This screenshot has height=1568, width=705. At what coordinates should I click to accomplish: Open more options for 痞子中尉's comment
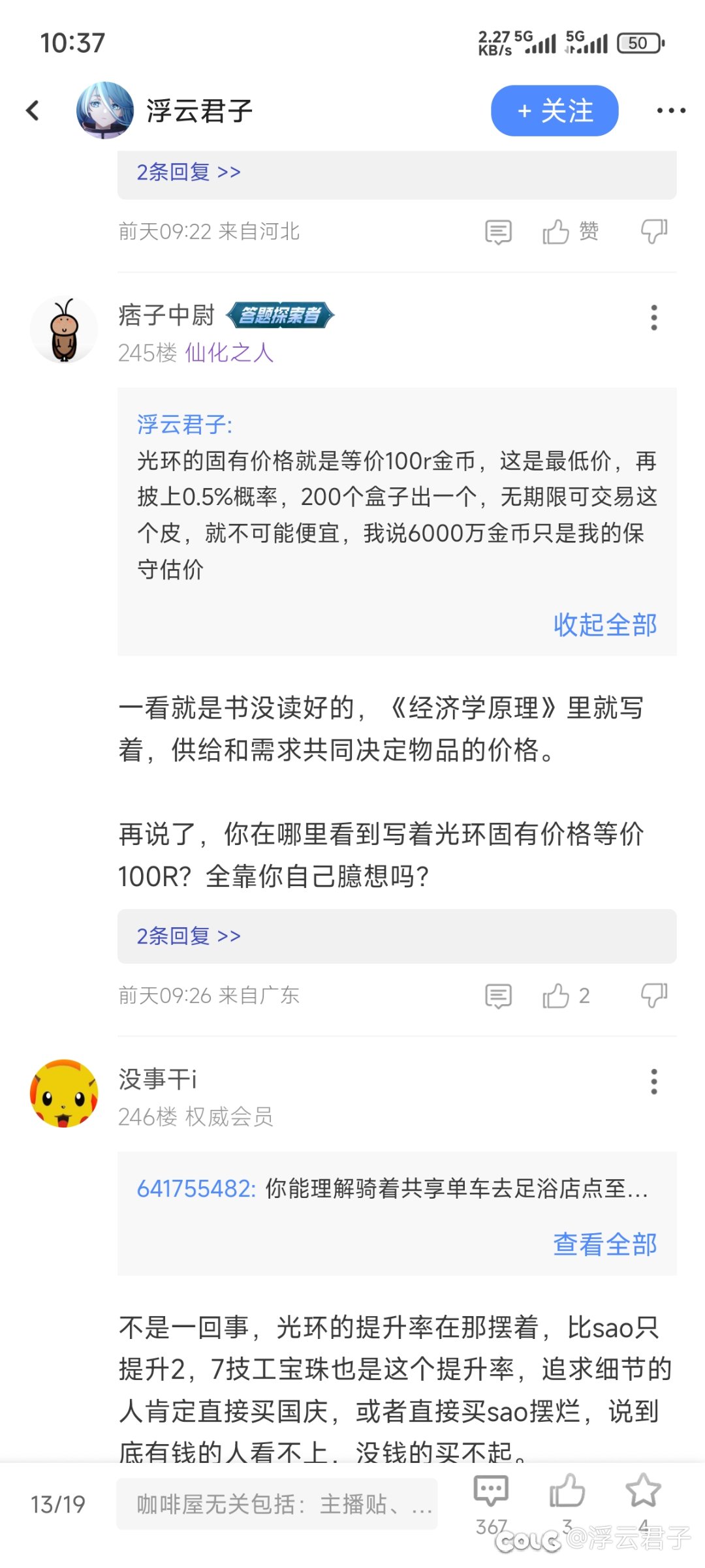click(x=653, y=318)
